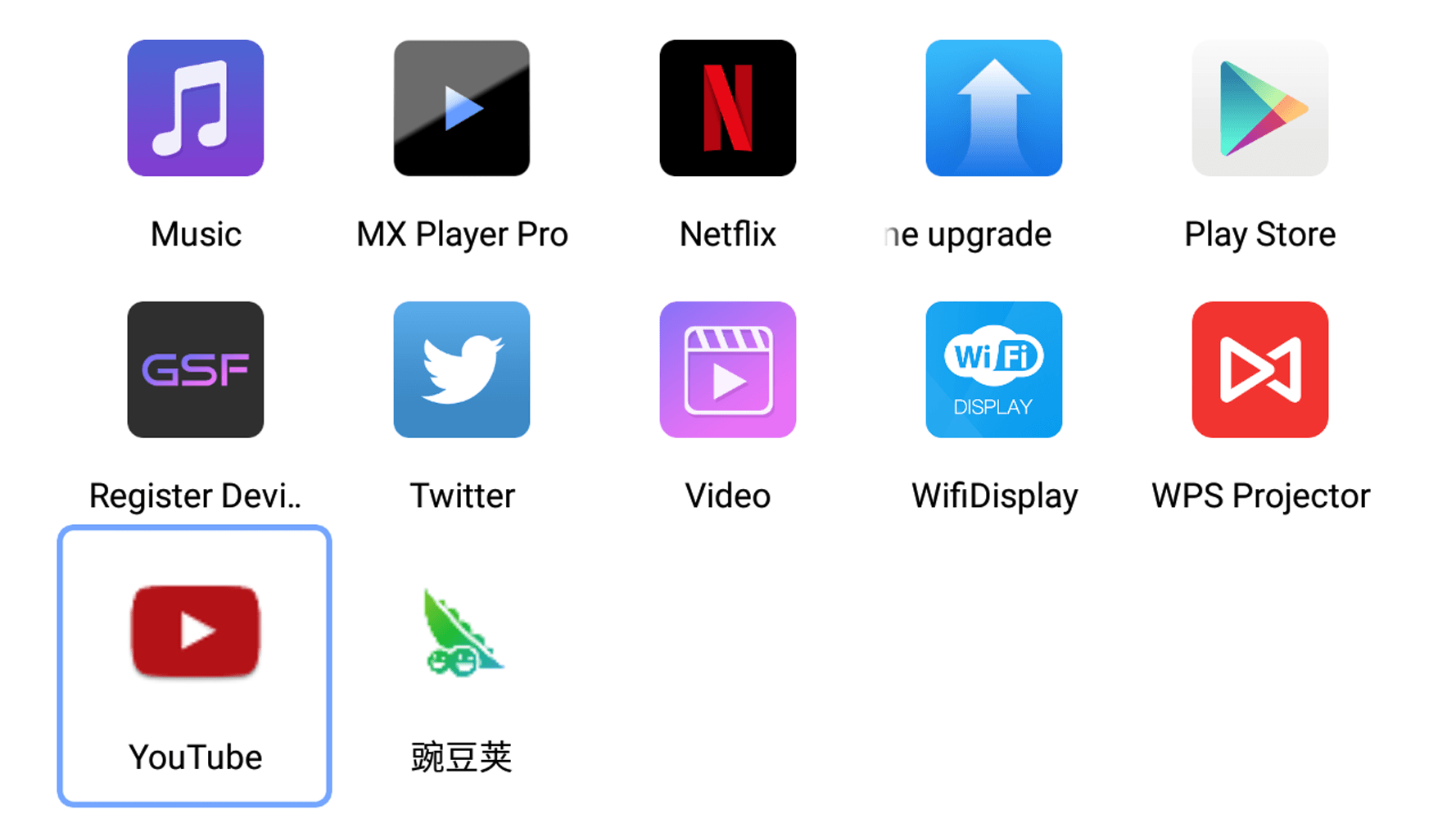Launch MX Player Pro

click(x=461, y=108)
